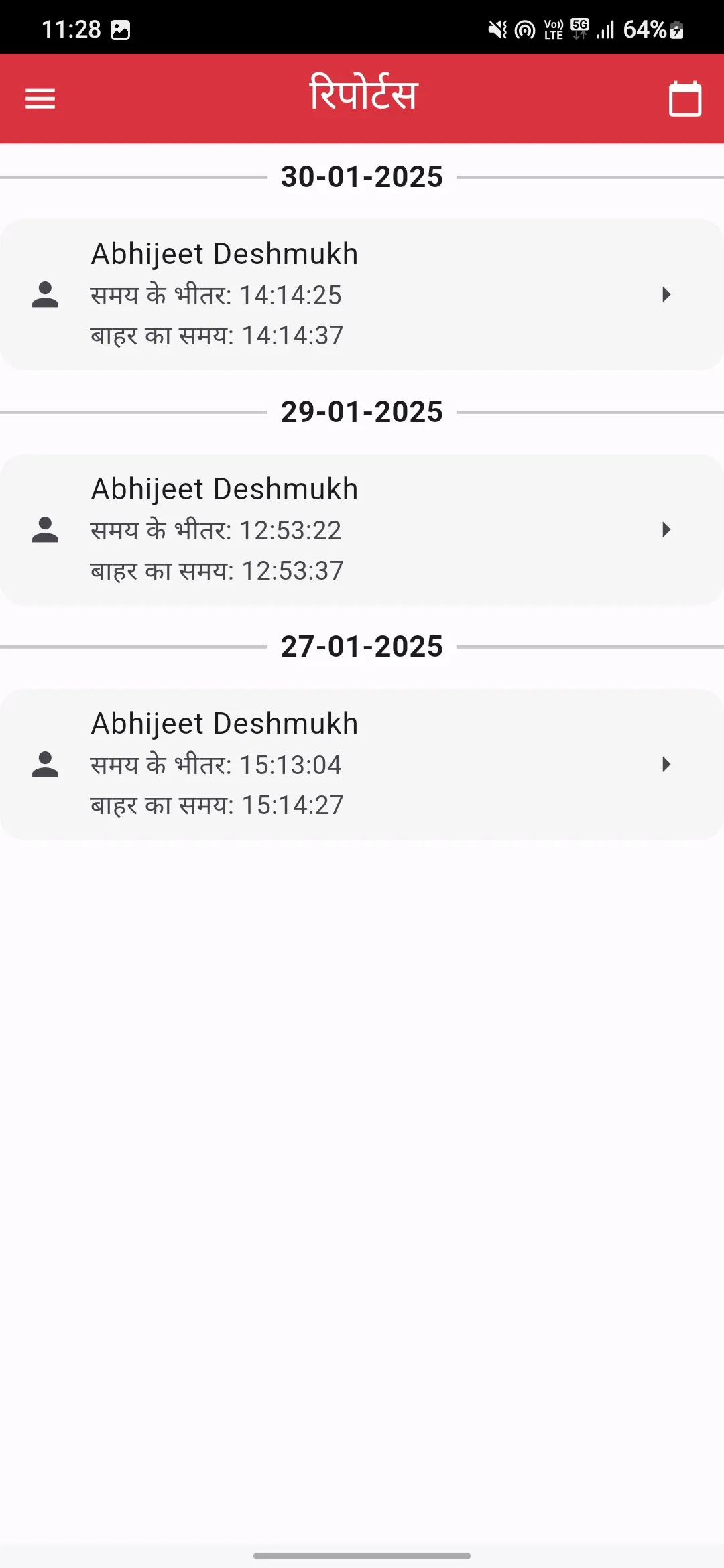Expand the 30-01-2025 report entry

pos(665,293)
